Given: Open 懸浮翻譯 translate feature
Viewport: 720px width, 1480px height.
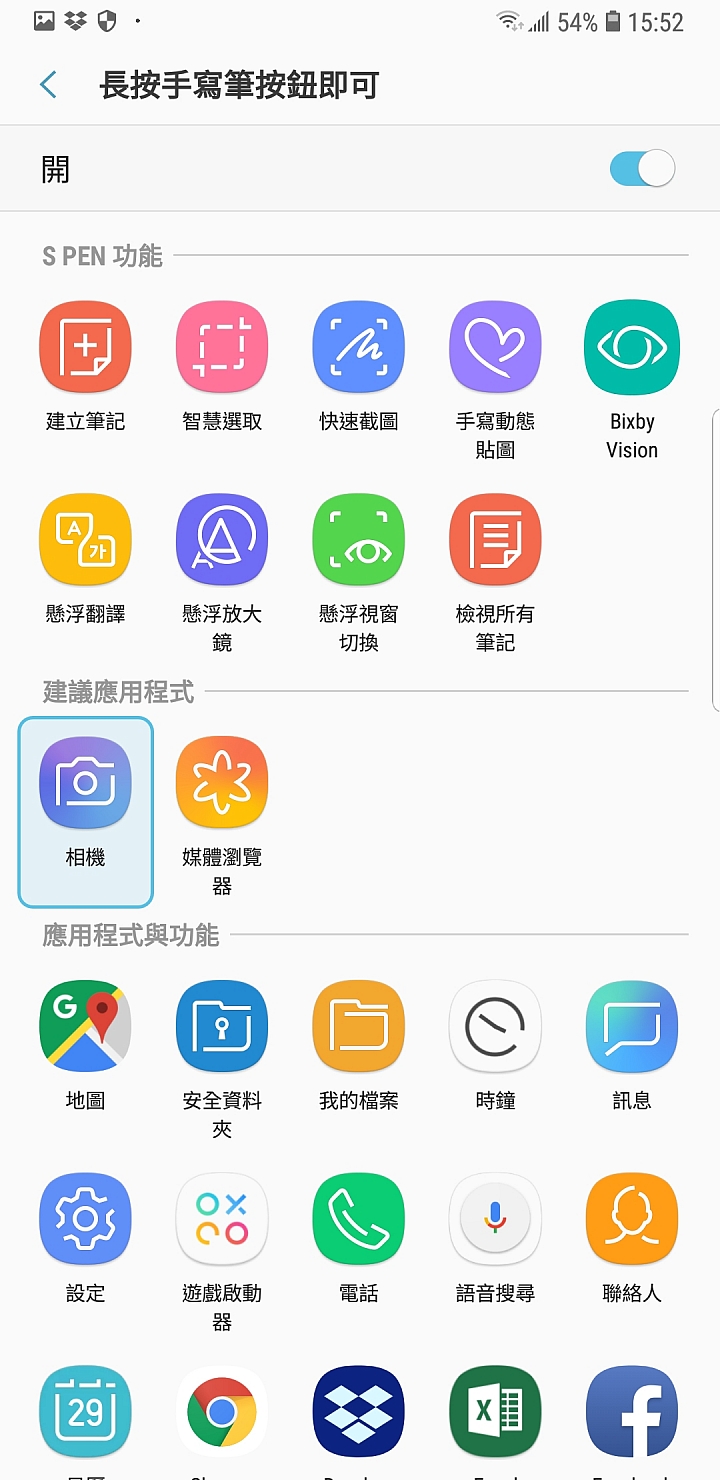Looking at the screenshot, I should pos(85,538).
